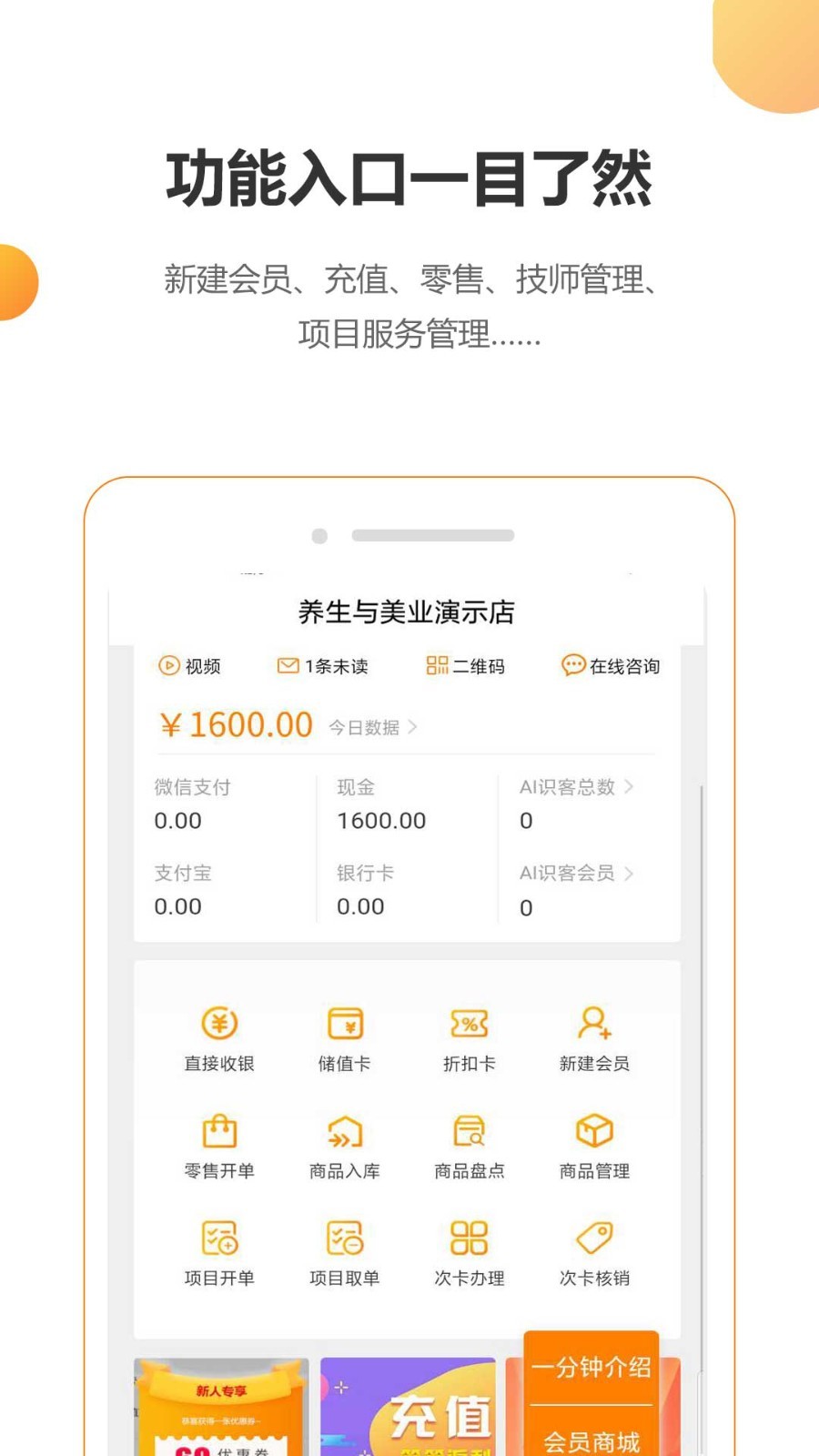Select the 储值卡 stored-value card icon
The height and width of the screenshot is (1456, 819).
(344, 1037)
